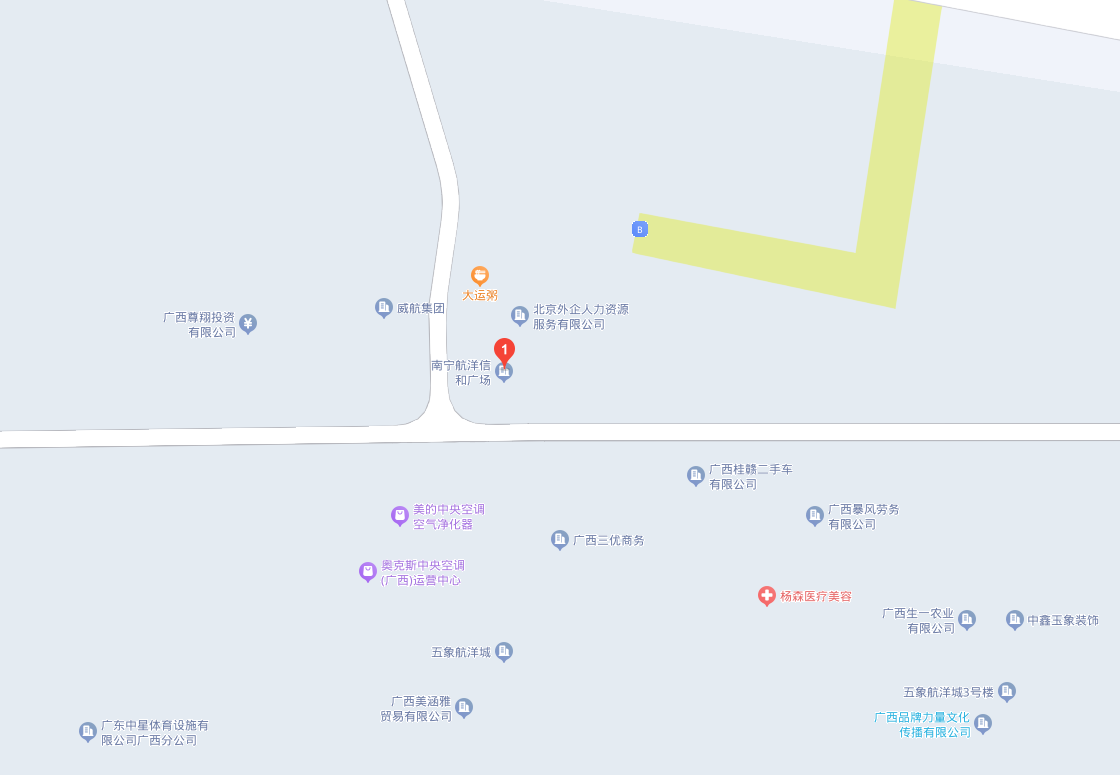The height and width of the screenshot is (775, 1120).
Task: Open 广西美涵雅贸易有限公司 marker
Action: pos(463,707)
